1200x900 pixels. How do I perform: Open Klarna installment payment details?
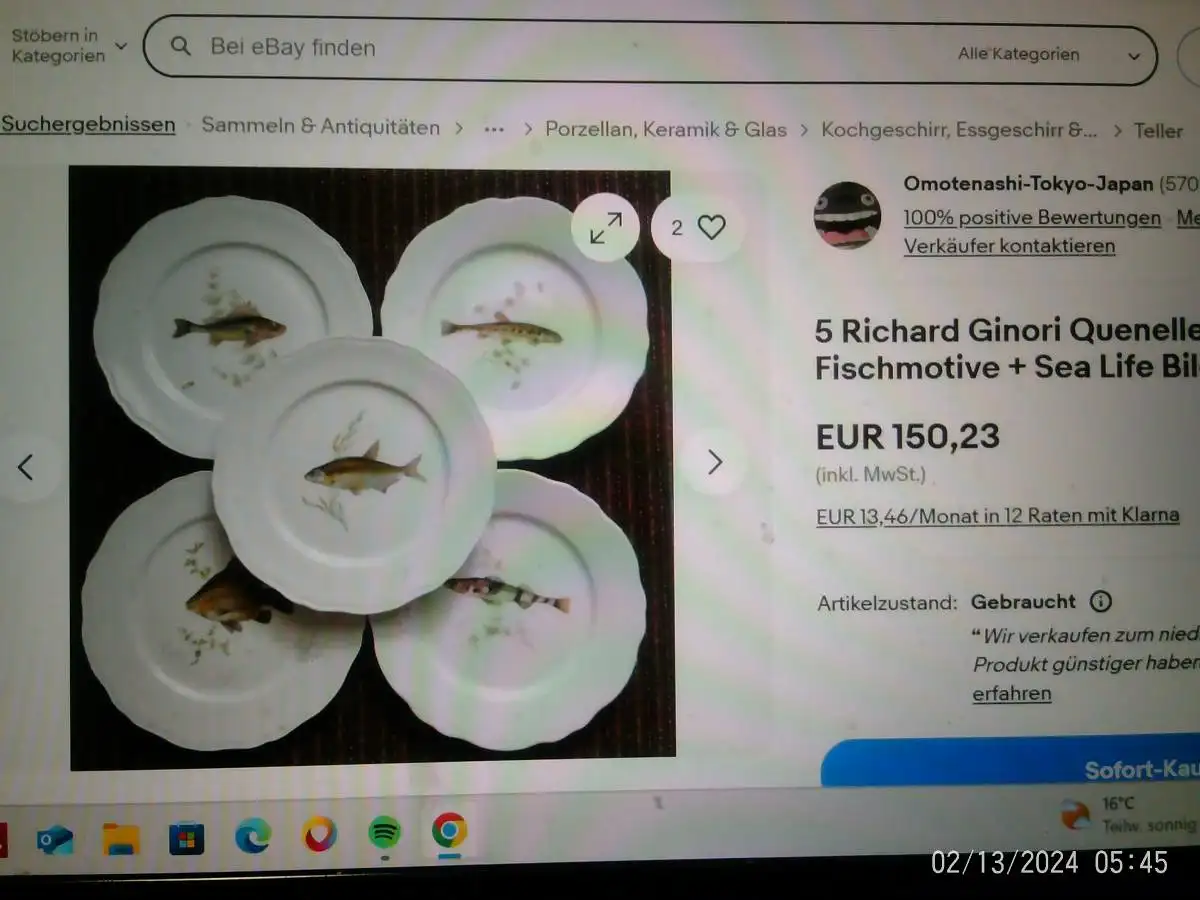(997, 516)
